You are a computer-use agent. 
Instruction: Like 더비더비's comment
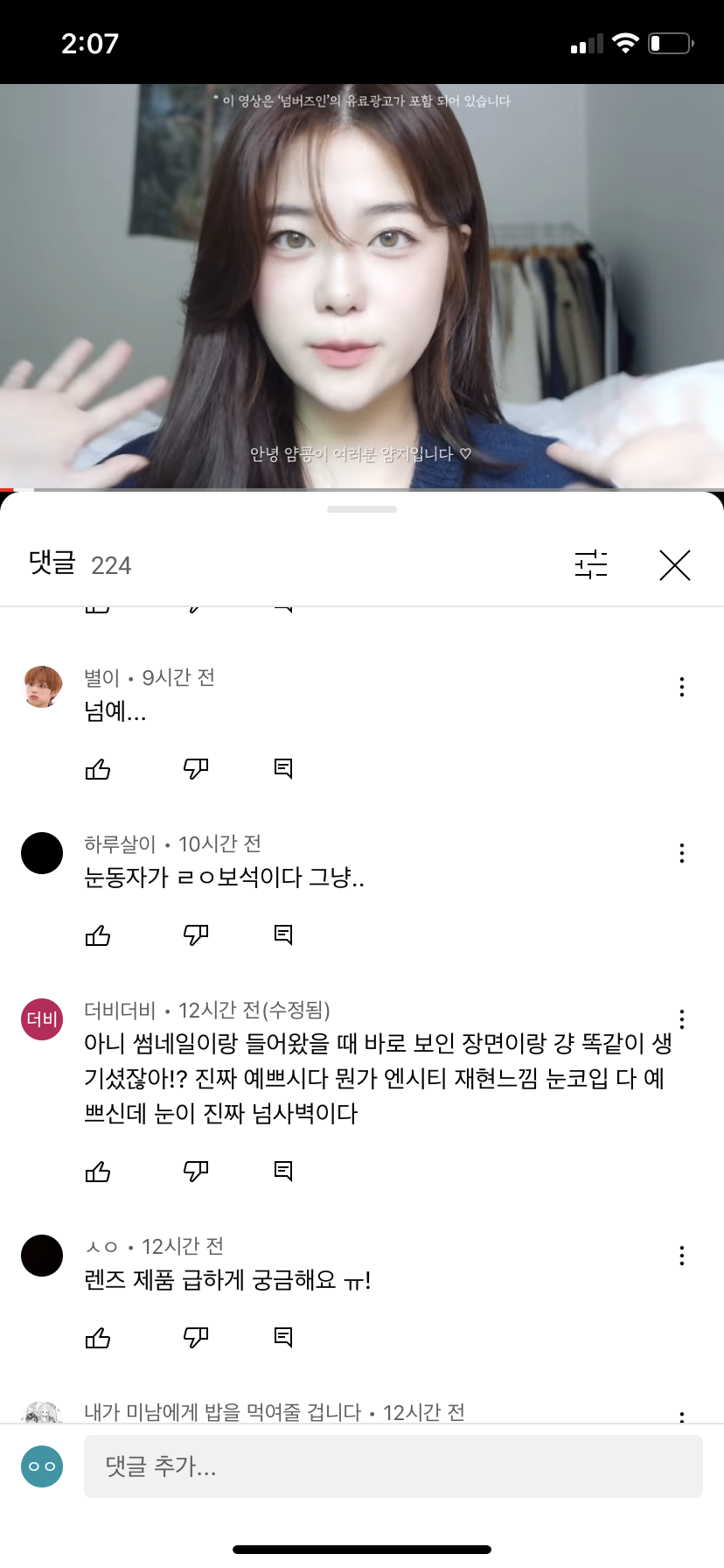click(98, 1172)
